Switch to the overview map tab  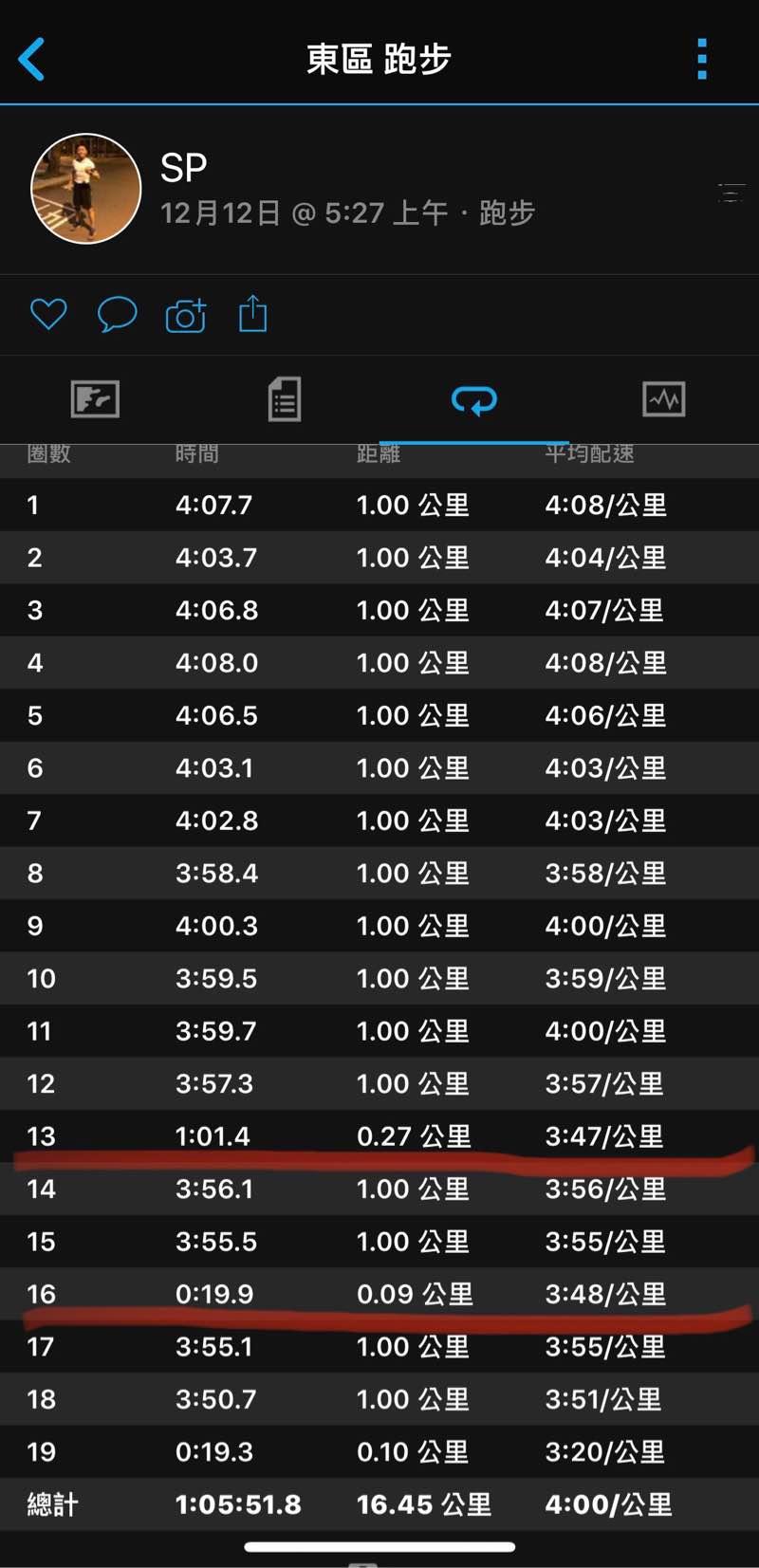coord(95,399)
